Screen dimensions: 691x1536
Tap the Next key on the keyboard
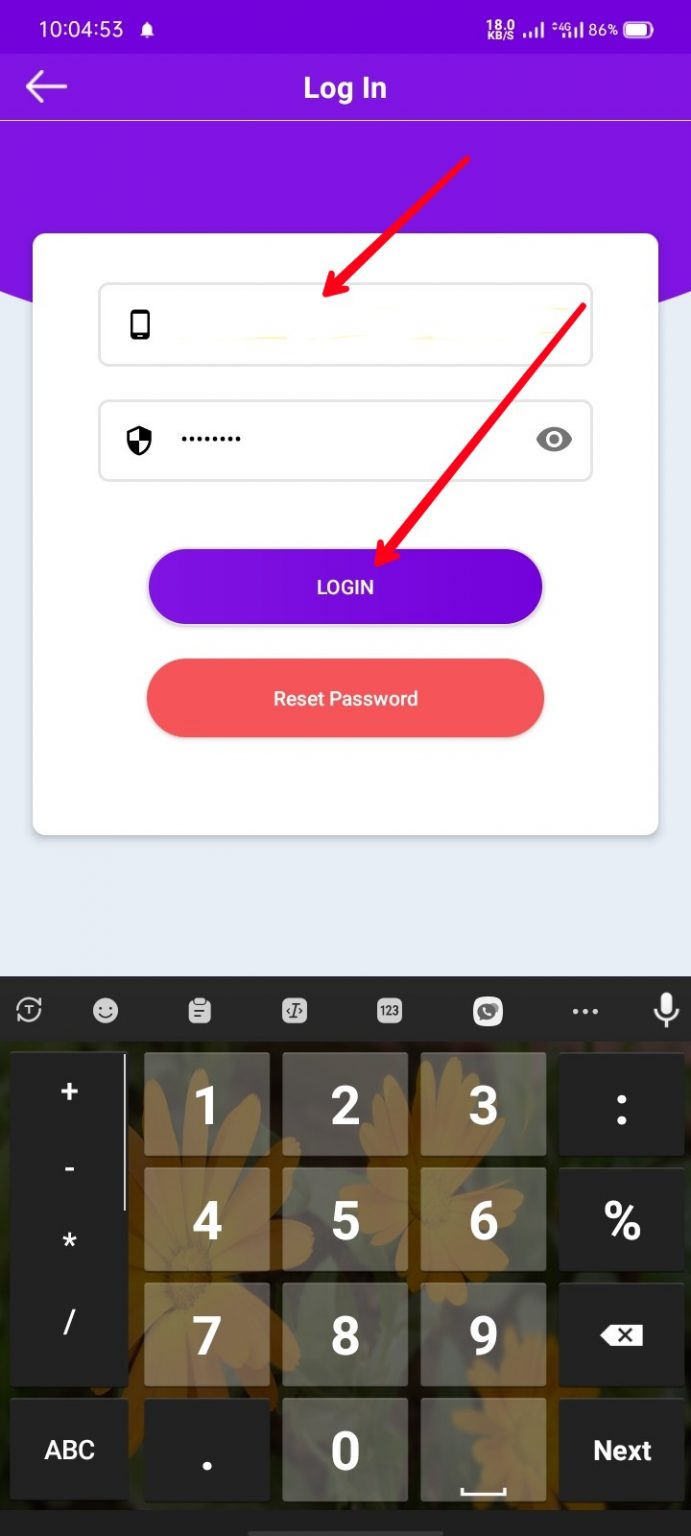[622, 1450]
